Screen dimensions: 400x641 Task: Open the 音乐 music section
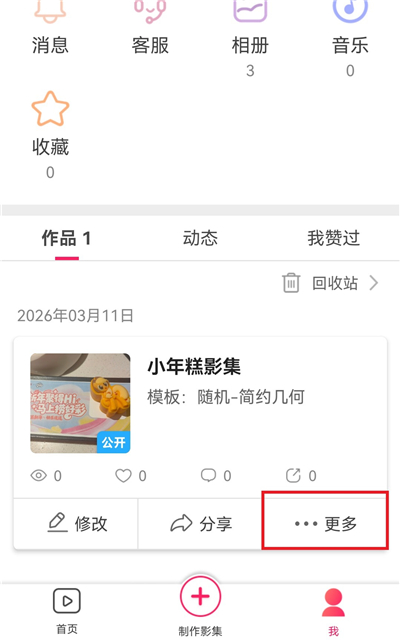pos(350,37)
